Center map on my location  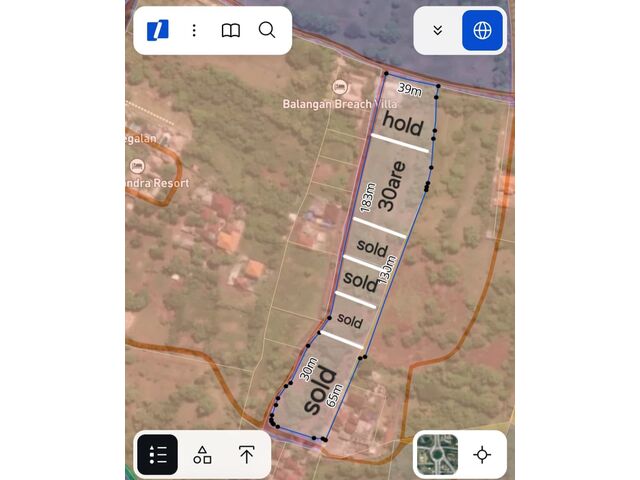pos(482,454)
